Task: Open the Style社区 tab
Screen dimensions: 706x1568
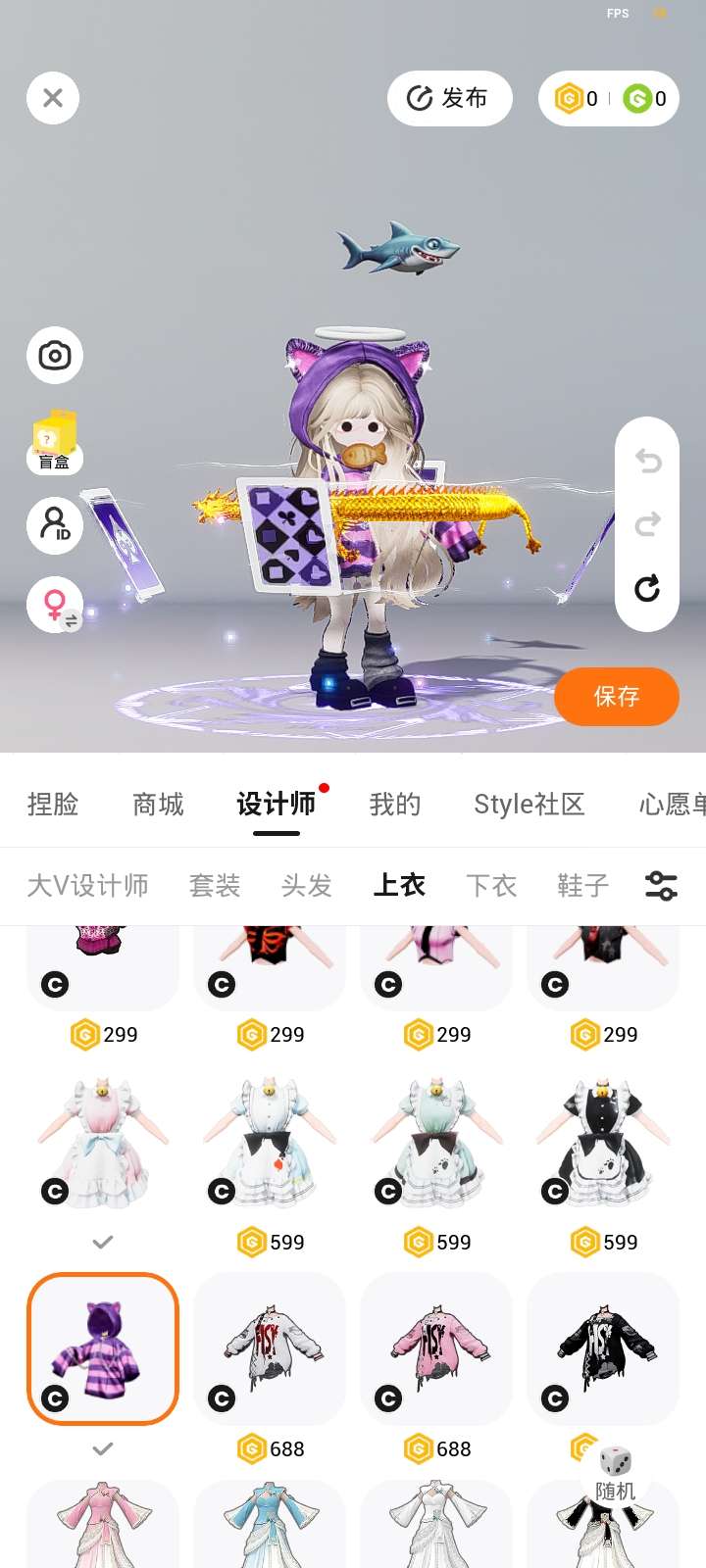Action: [x=529, y=805]
